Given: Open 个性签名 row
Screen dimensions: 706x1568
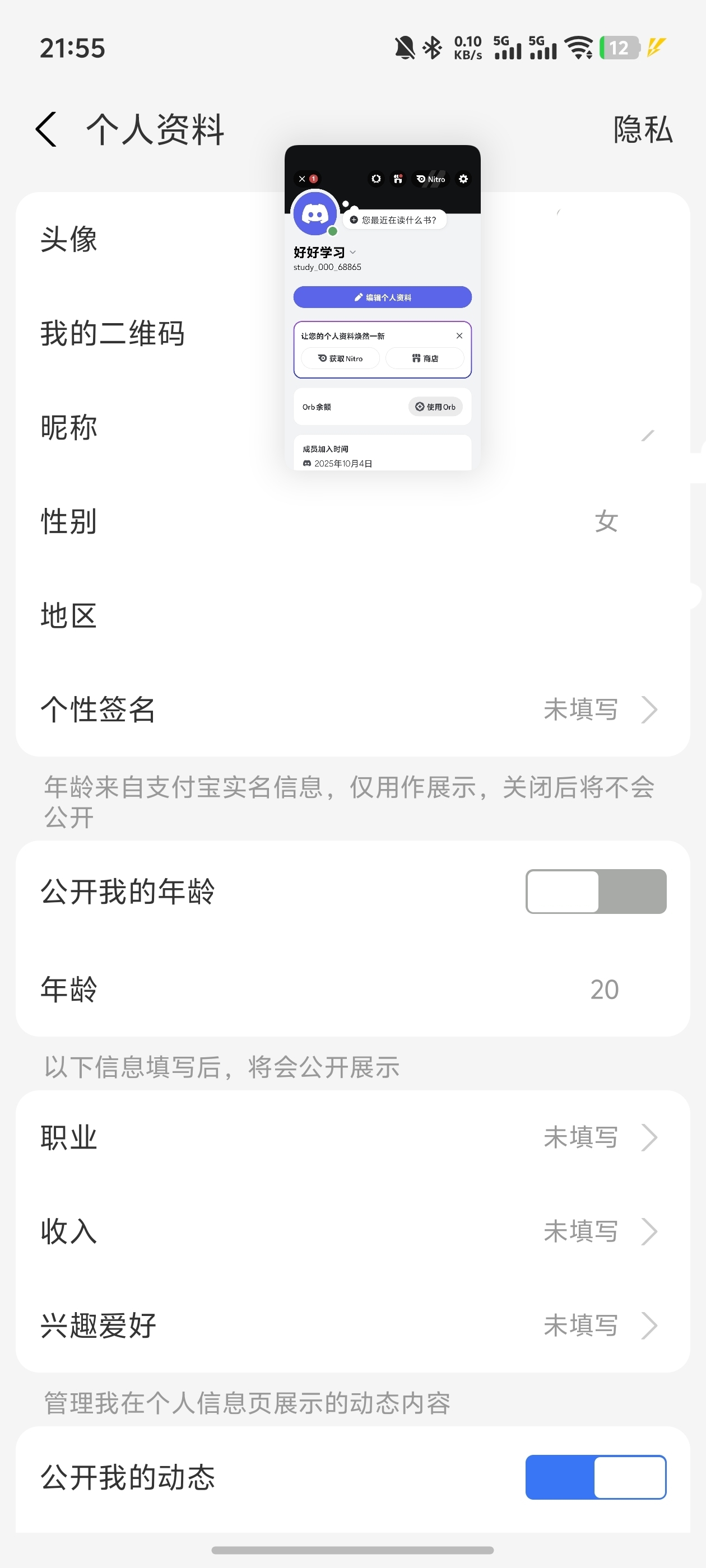Looking at the screenshot, I should (352, 709).
